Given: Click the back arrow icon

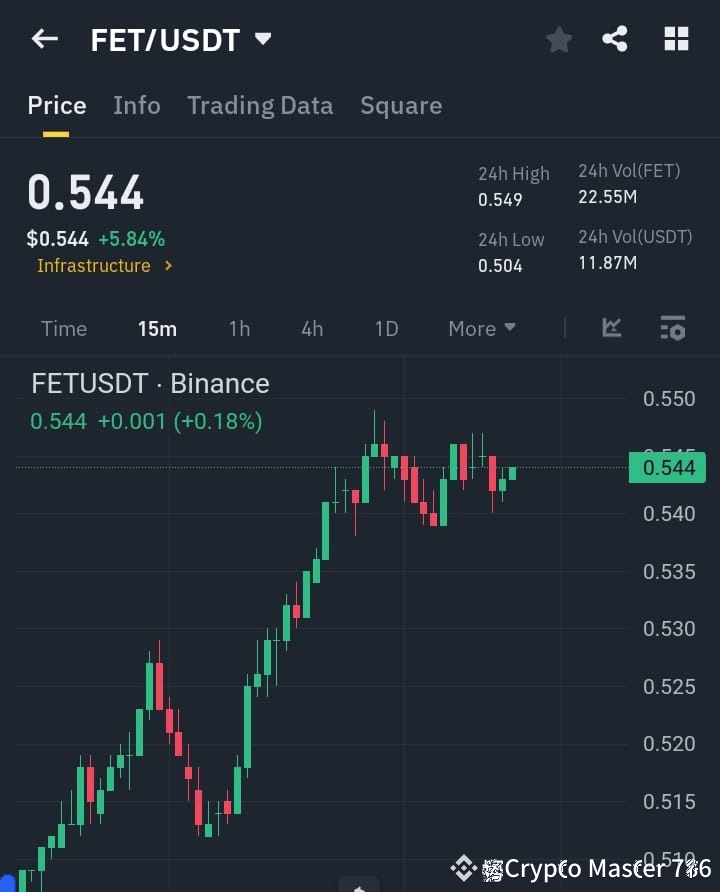Looking at the screenshot, I should click(45, 38).
